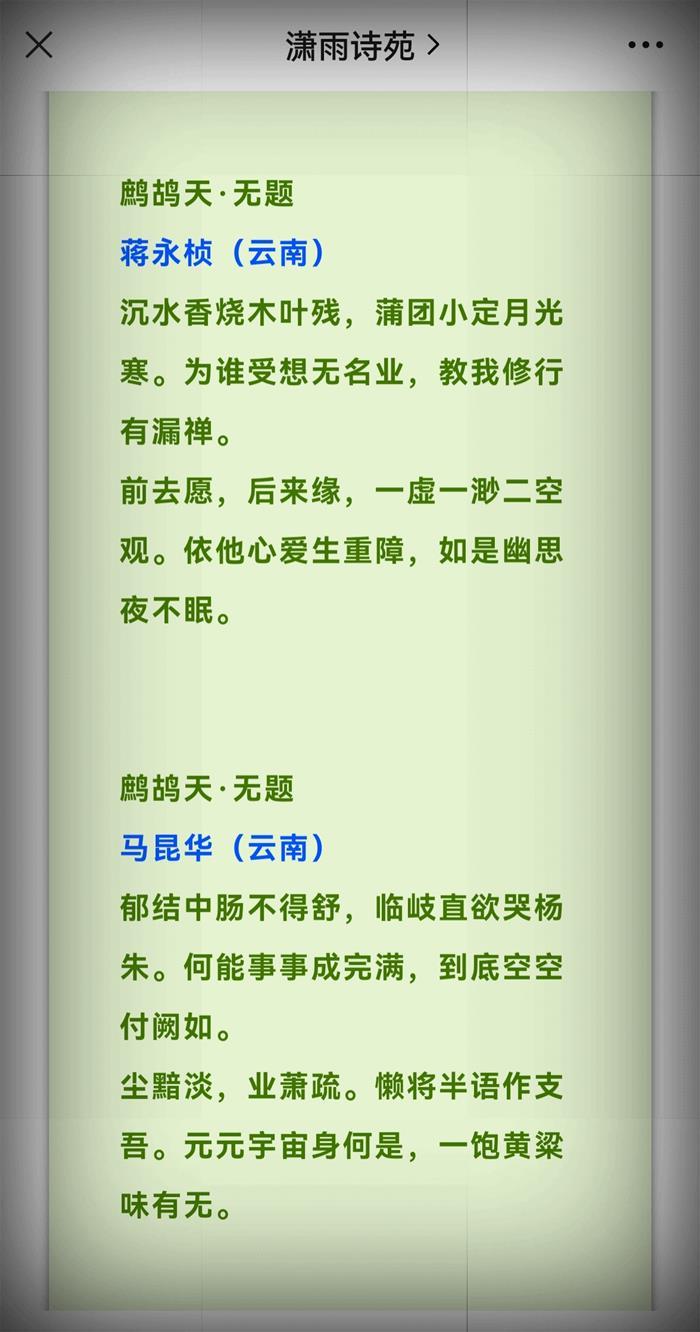Close the article page
The width and height of the screenshot is (700, 1332).
(39, 45)
